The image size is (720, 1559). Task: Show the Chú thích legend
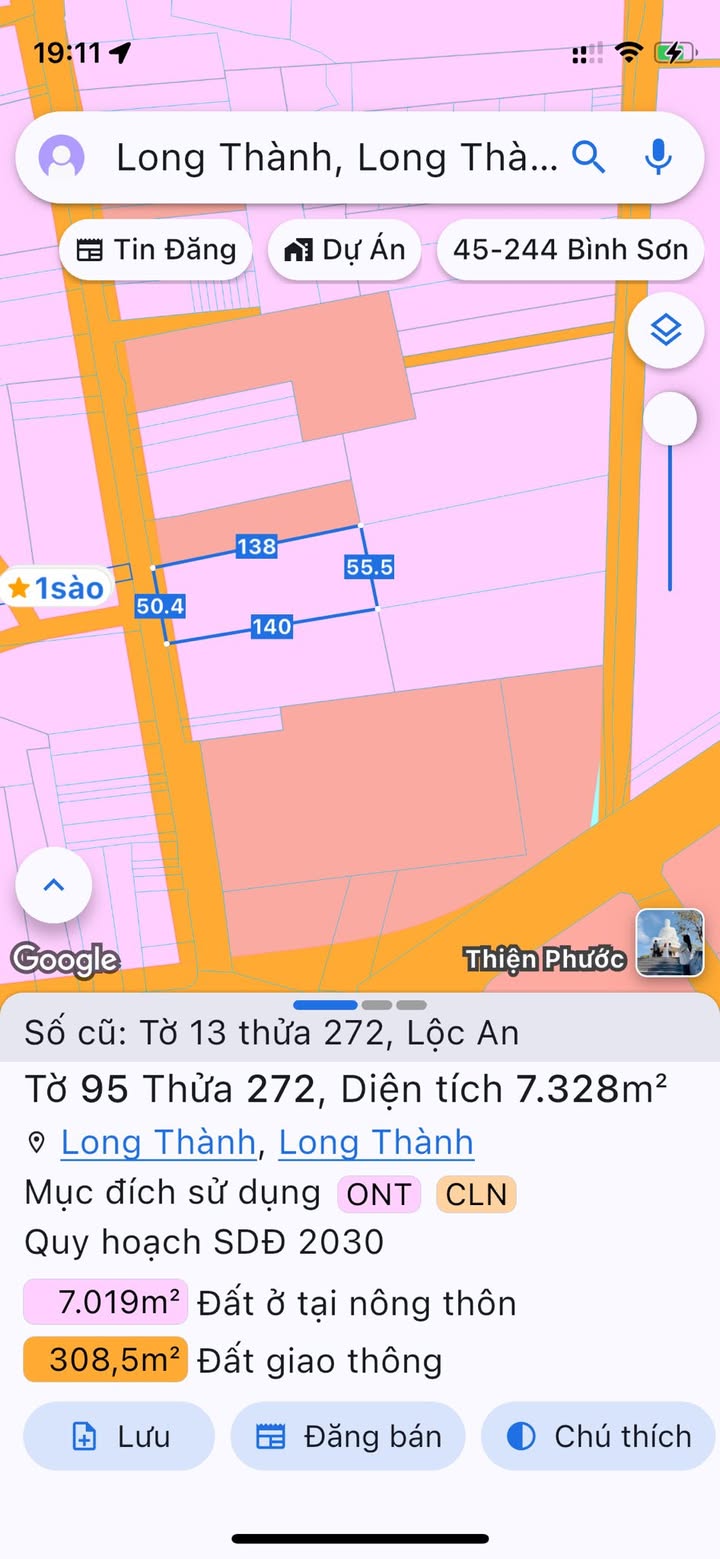(x=598, y=1436)
